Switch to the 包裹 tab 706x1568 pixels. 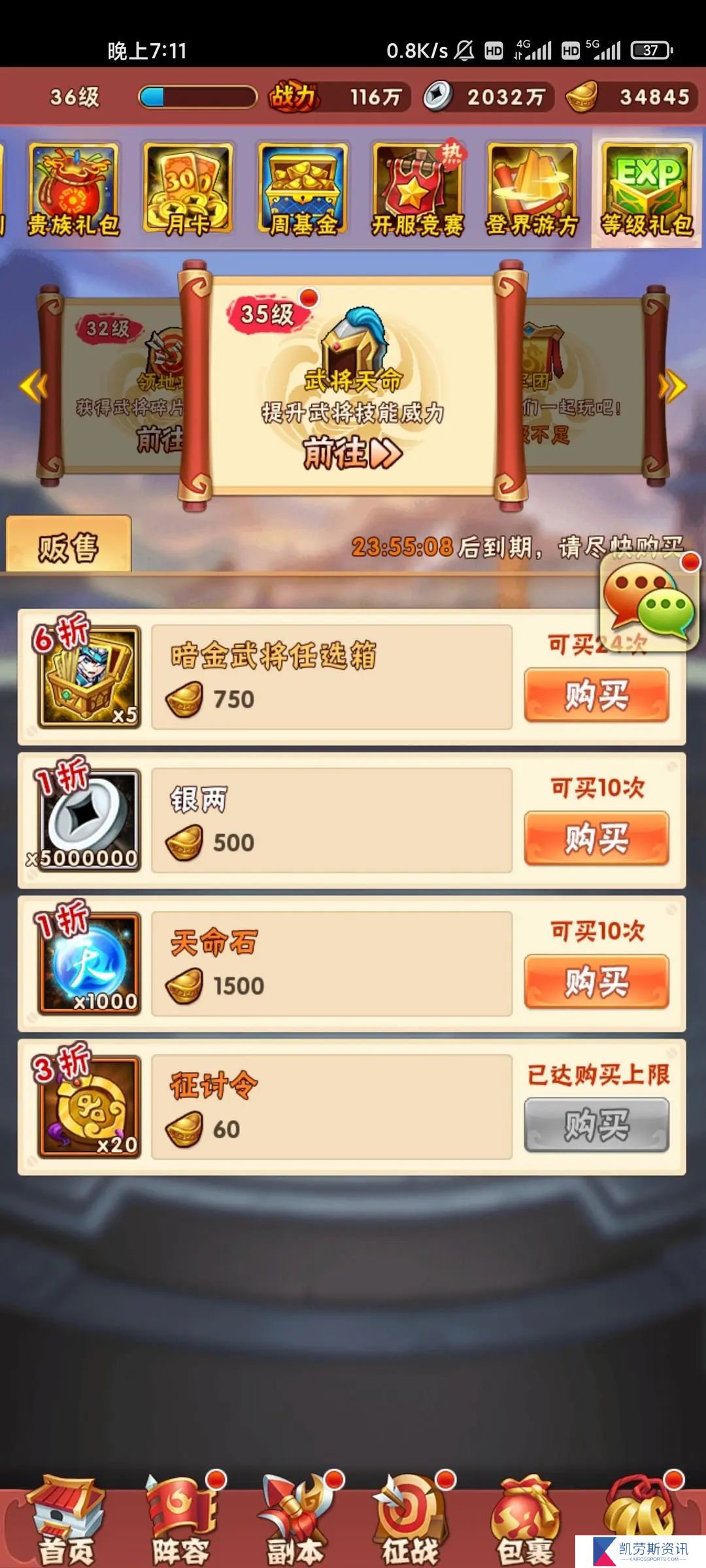click(525, 1522)
